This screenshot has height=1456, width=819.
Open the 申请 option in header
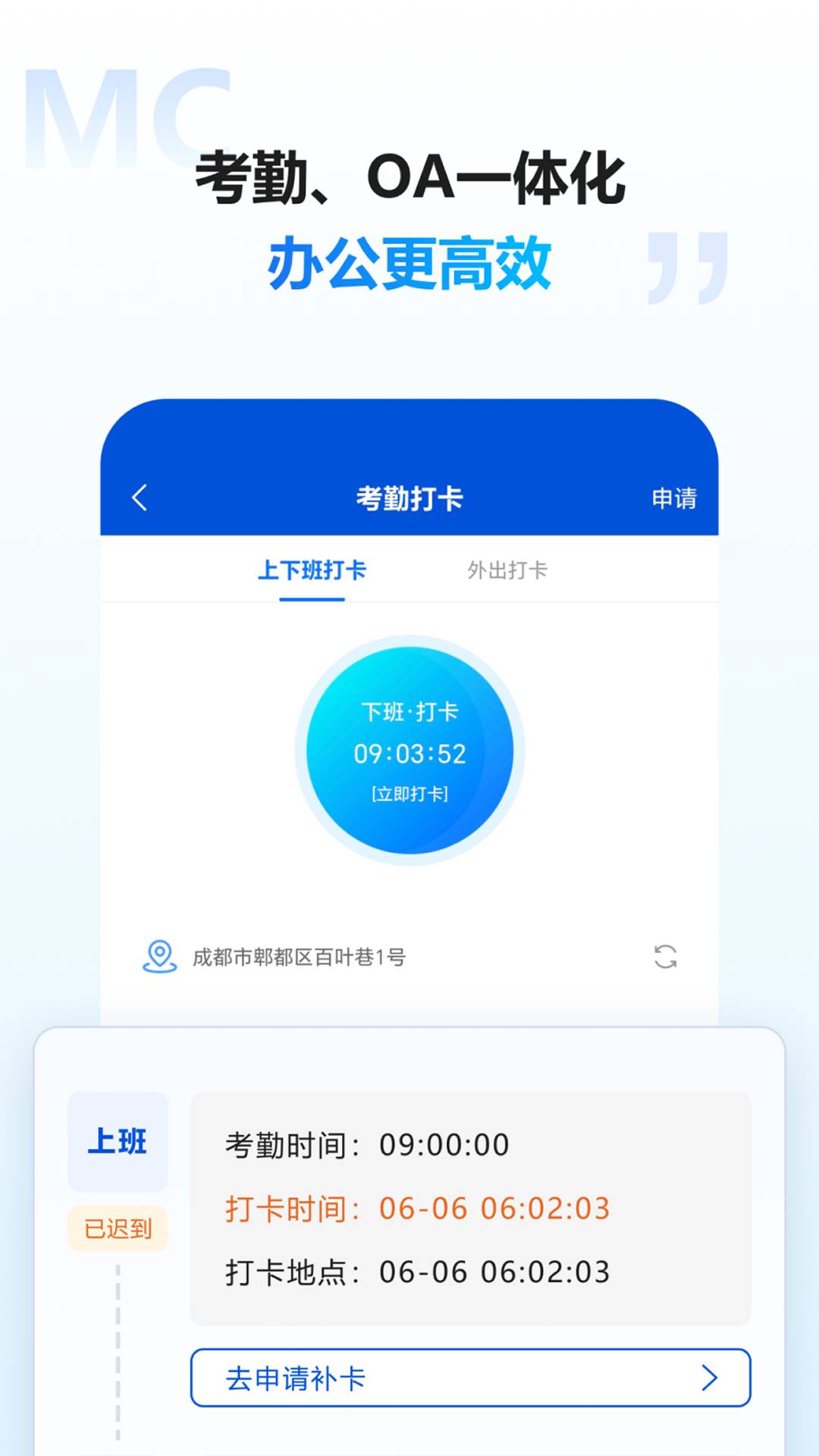(674, 498)
